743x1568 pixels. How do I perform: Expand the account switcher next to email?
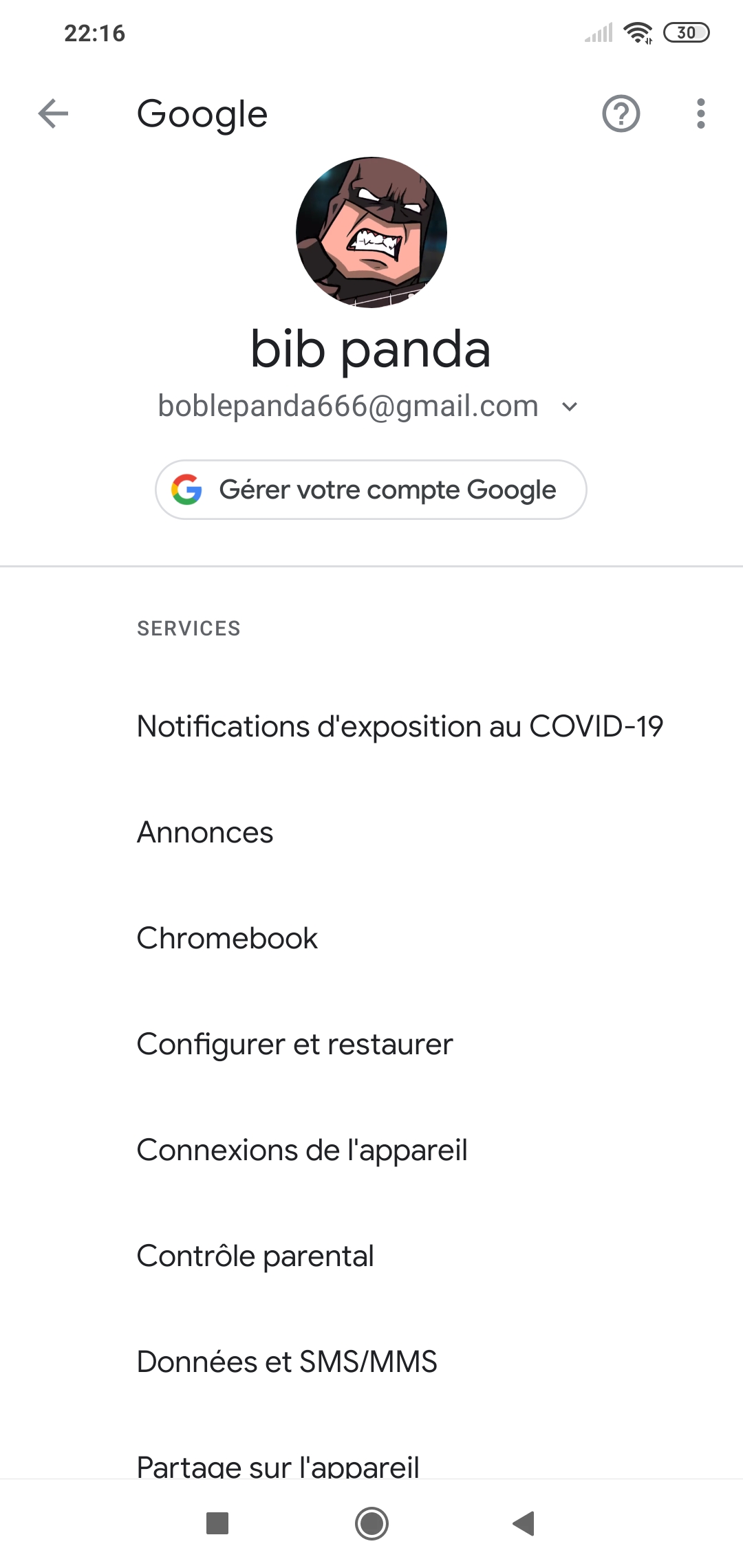[570, 406]
